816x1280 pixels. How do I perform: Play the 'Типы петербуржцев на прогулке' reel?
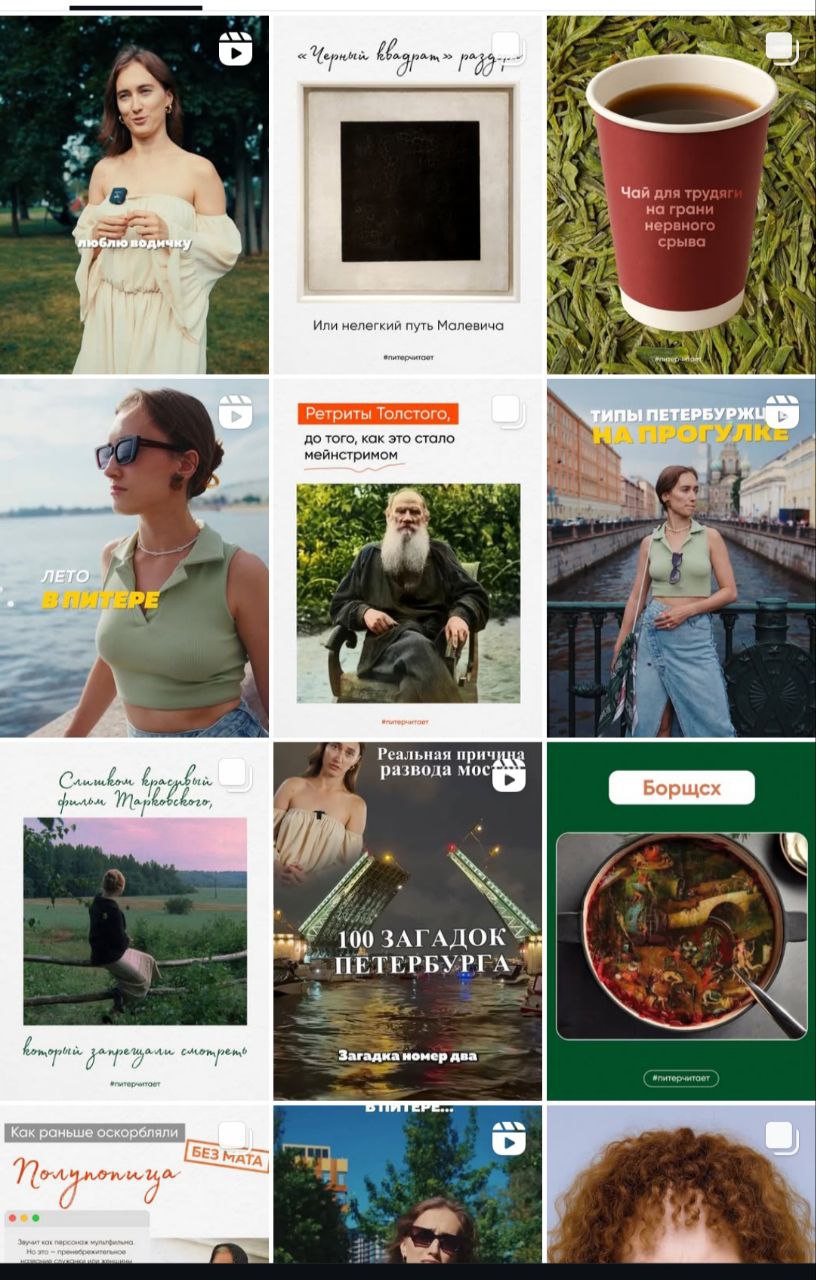tap(681, 557)
